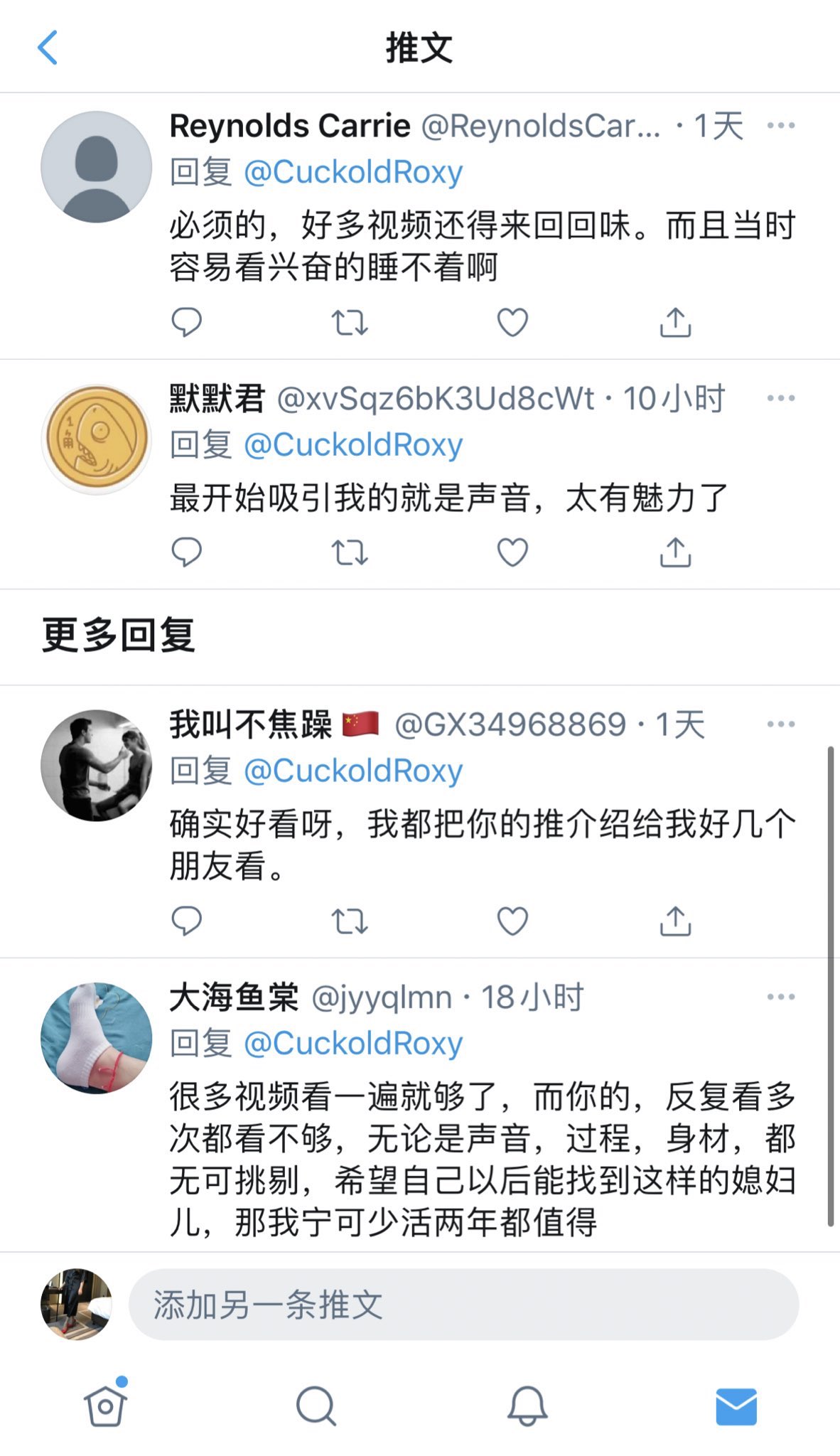The image size is (840, 1456).
Task: Share Reynolds Carrie's reply
Action: tap(675, 323)
